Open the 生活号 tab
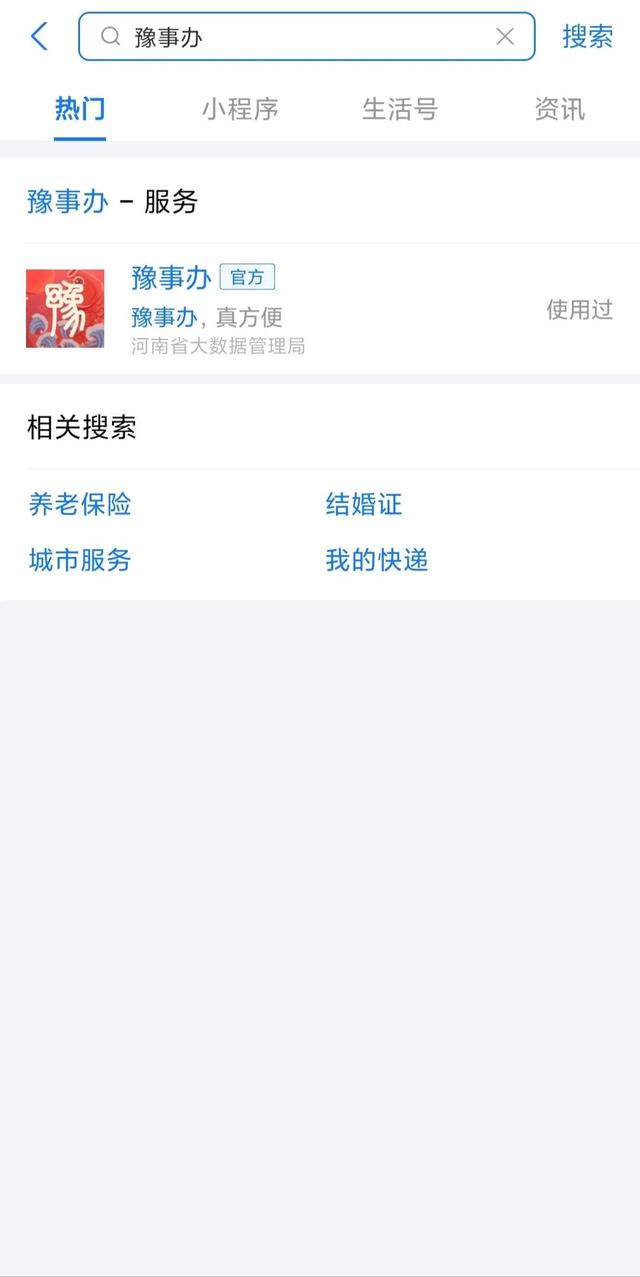Screen dimensions: 640x1277 point(400,109)
